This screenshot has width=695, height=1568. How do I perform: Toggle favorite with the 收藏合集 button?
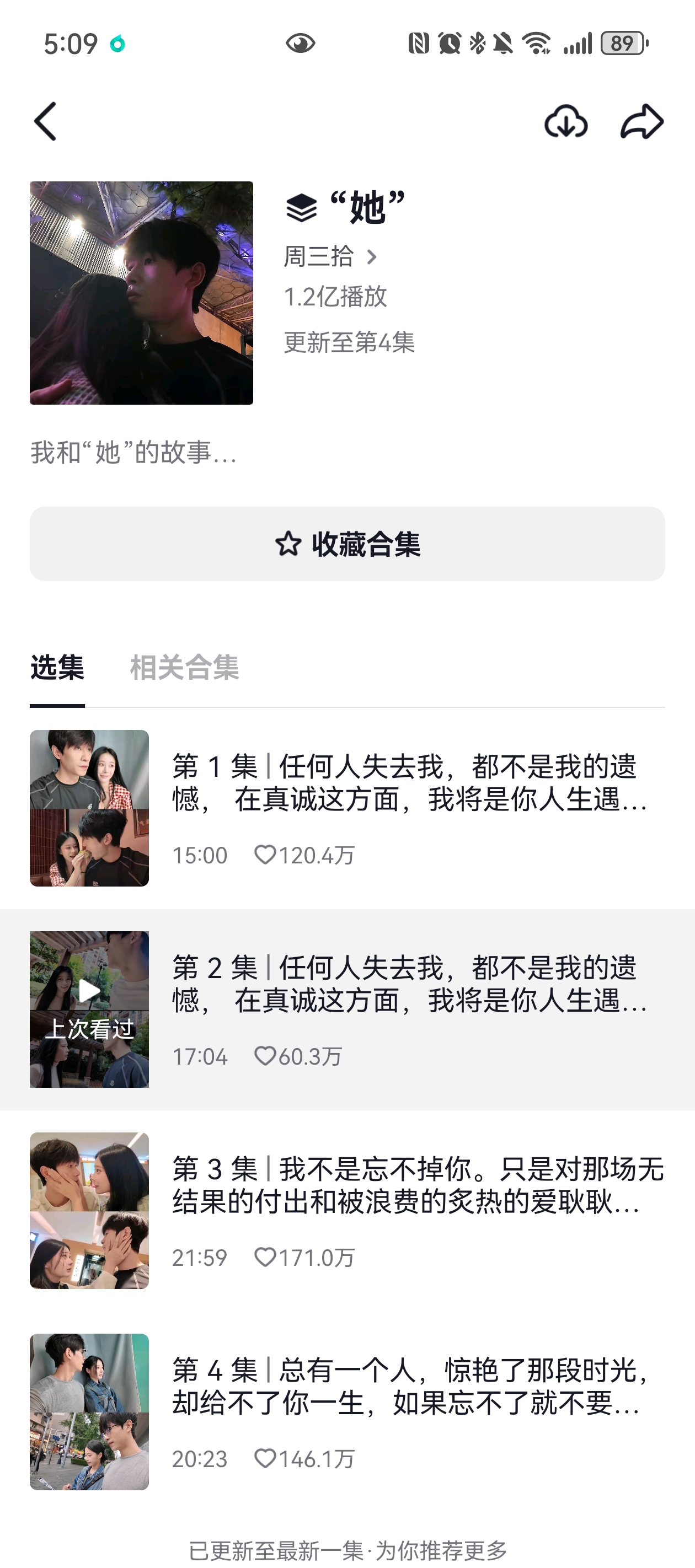click(347, 546)
